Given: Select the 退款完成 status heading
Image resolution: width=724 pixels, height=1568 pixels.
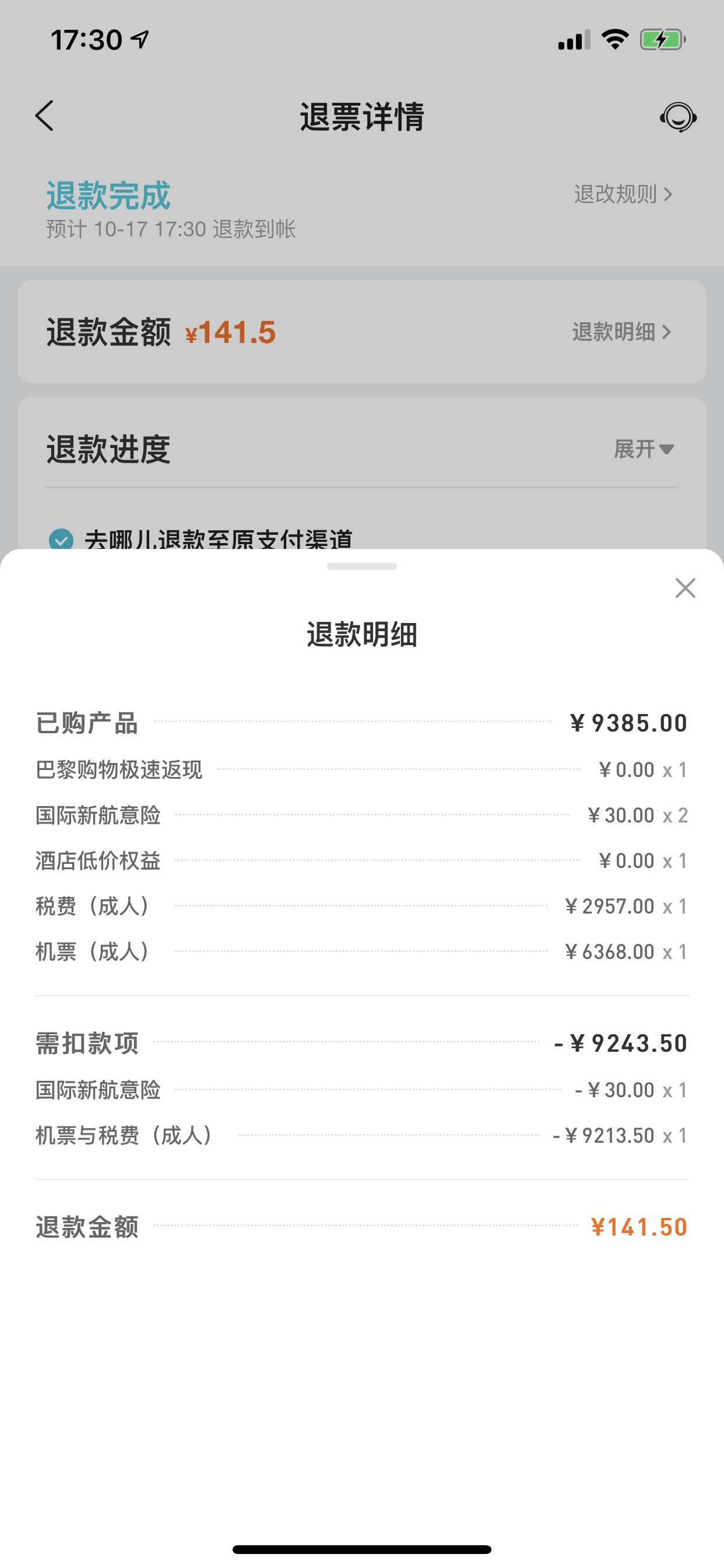Looking at the screenshot, I should coord(108,195).
